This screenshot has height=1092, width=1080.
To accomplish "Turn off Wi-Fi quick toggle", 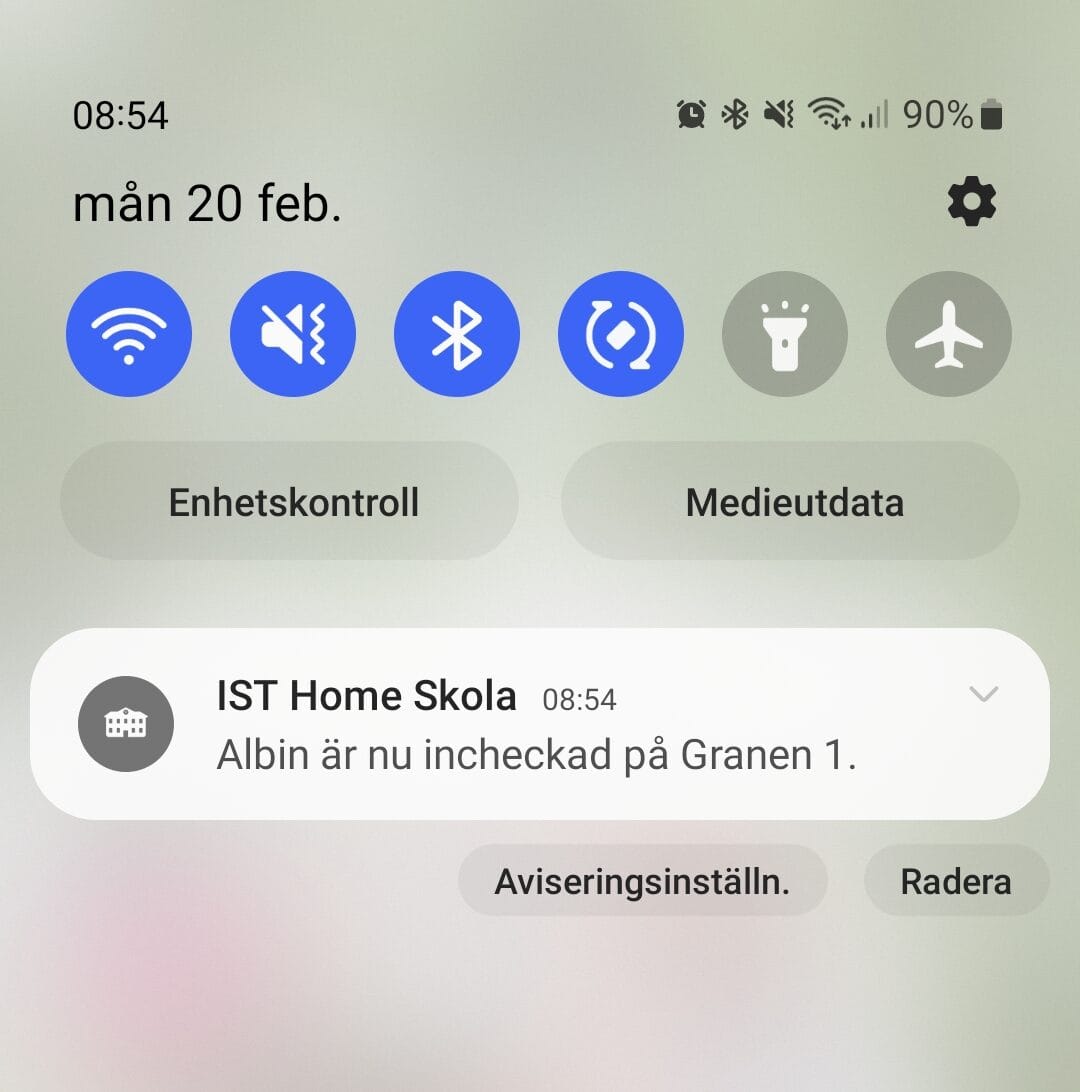I will (129, 334).
